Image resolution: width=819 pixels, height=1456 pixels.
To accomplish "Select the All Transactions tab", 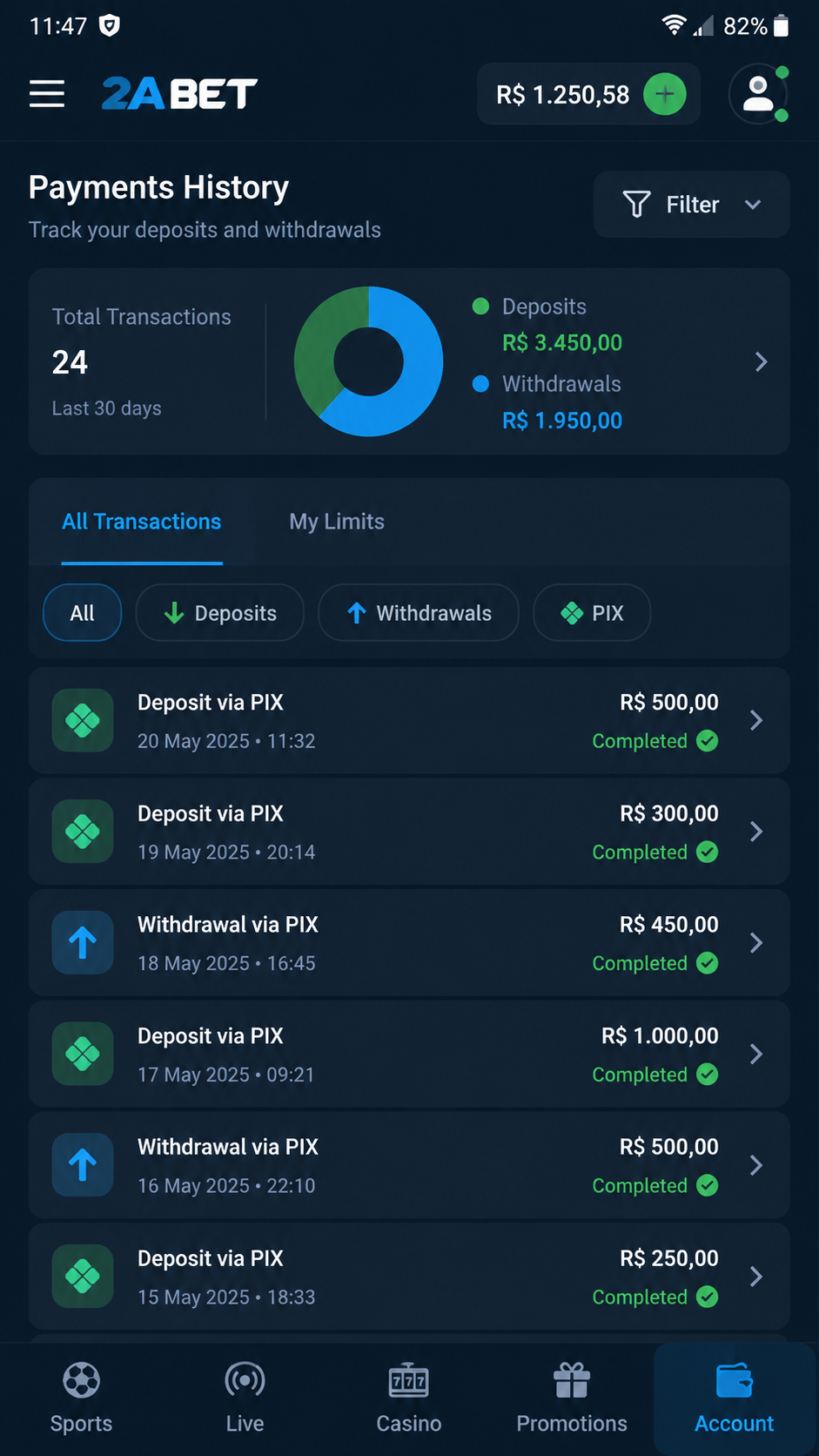I will 141,522.
